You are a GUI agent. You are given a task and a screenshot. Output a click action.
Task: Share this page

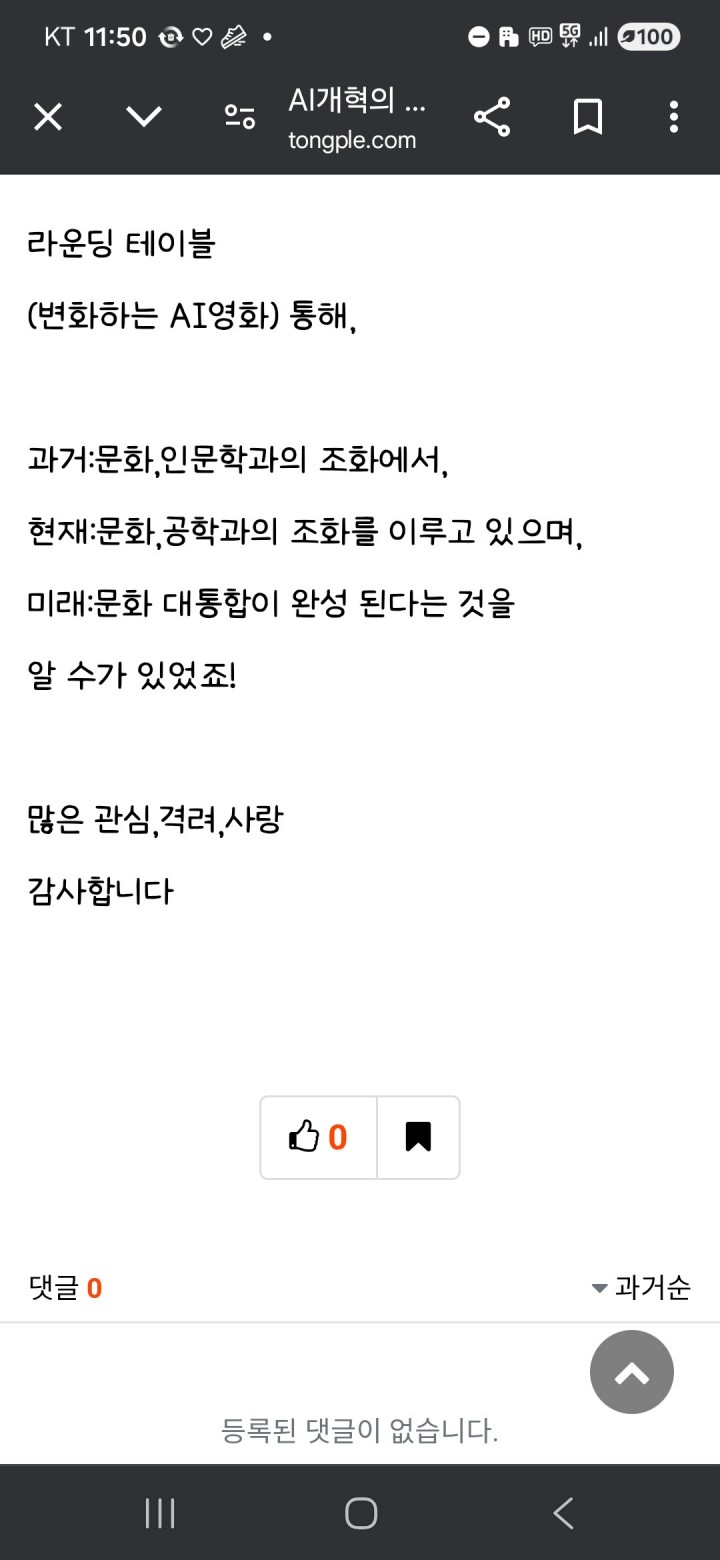click(x=492, y=117)
